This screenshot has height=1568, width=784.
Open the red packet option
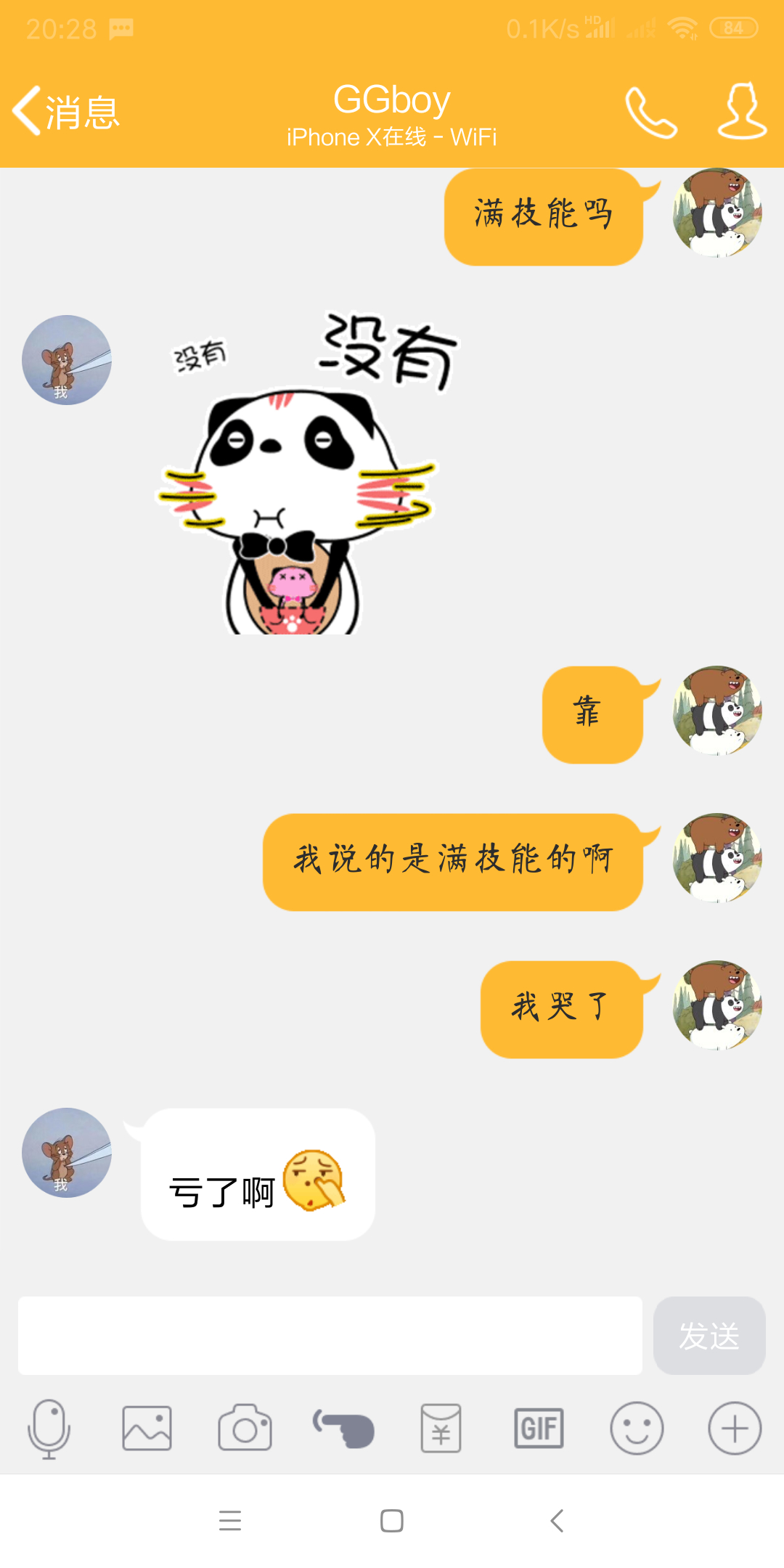click(441, 1429)
